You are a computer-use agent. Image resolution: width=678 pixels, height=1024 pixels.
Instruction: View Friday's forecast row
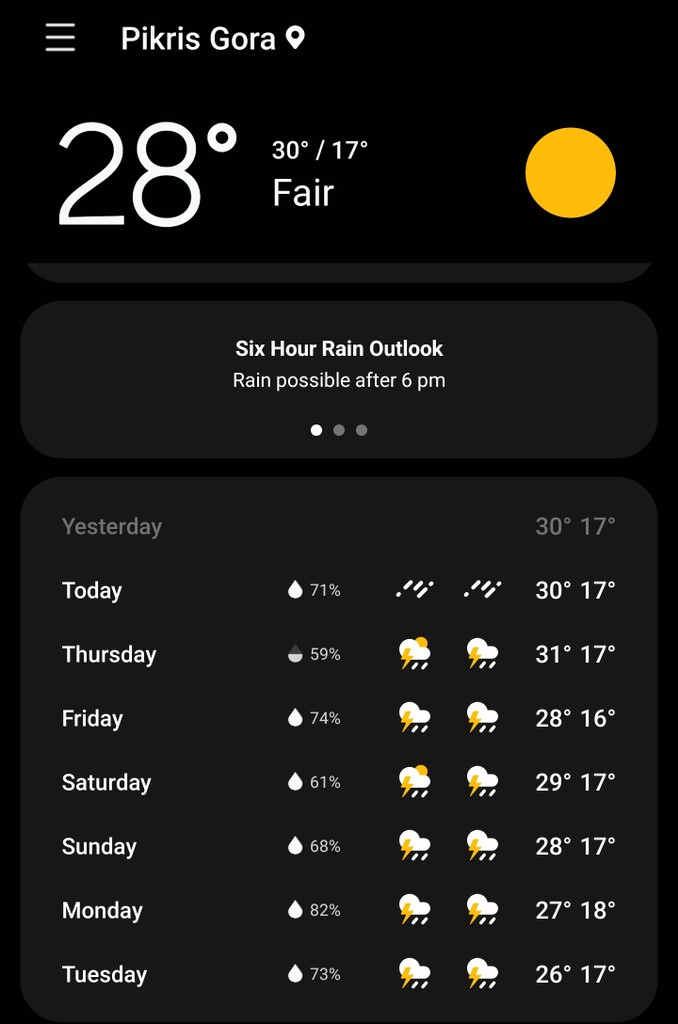338,718
